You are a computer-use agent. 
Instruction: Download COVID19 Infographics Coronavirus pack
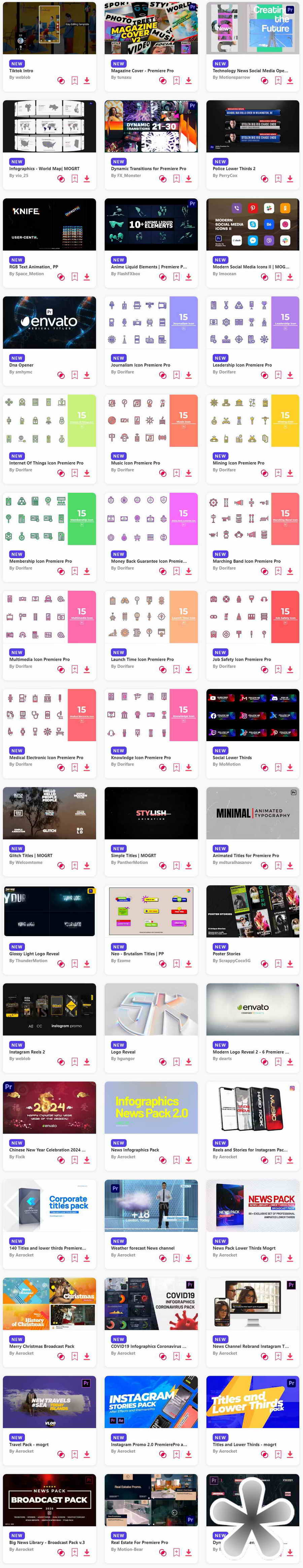189,1356
